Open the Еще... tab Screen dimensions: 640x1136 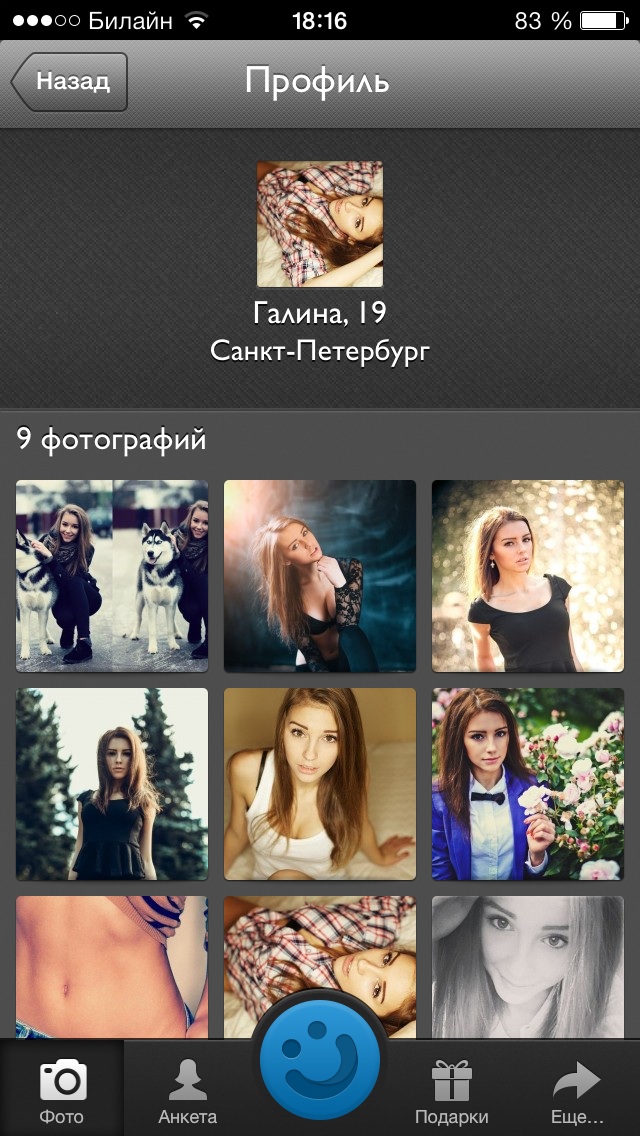577,1091
